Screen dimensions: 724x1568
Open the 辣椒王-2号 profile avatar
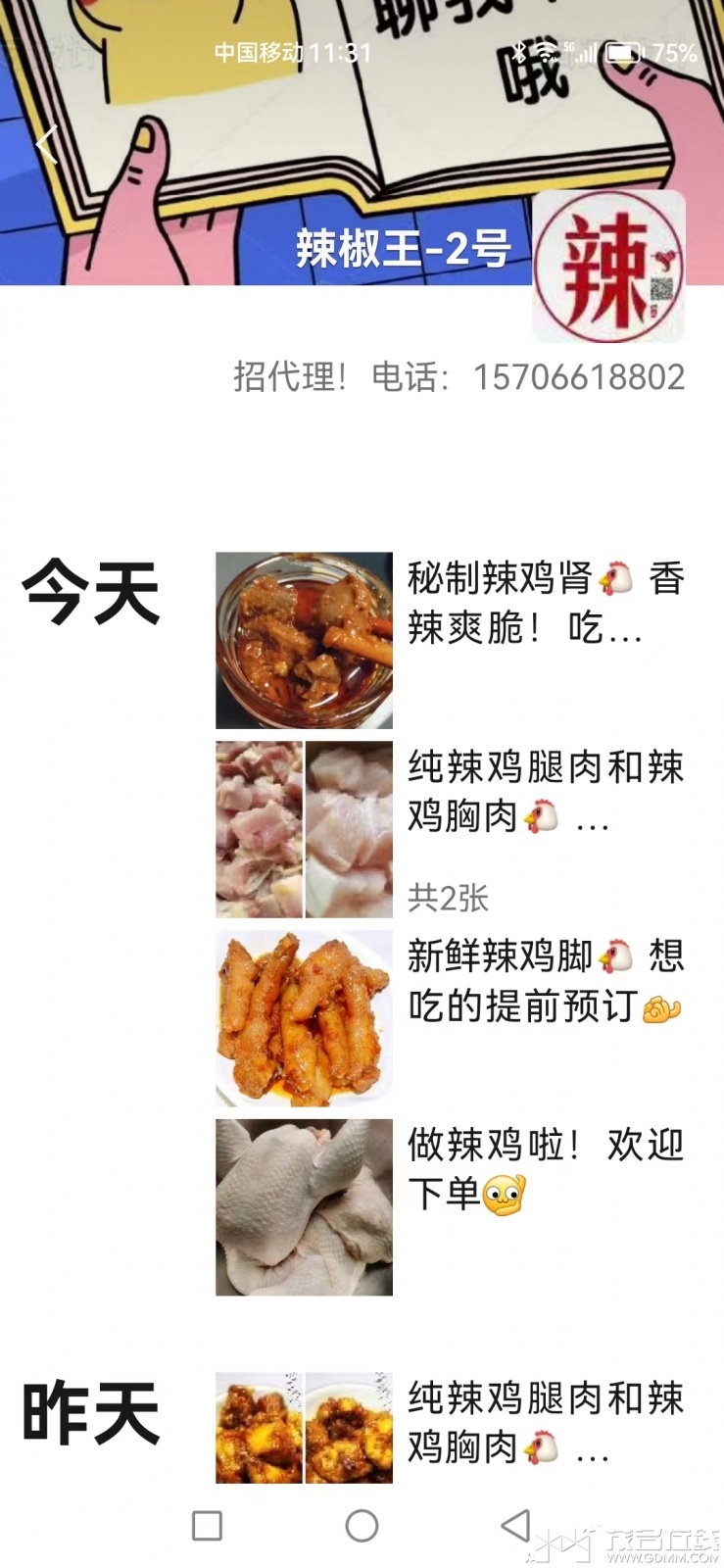[x=608, y=267]
